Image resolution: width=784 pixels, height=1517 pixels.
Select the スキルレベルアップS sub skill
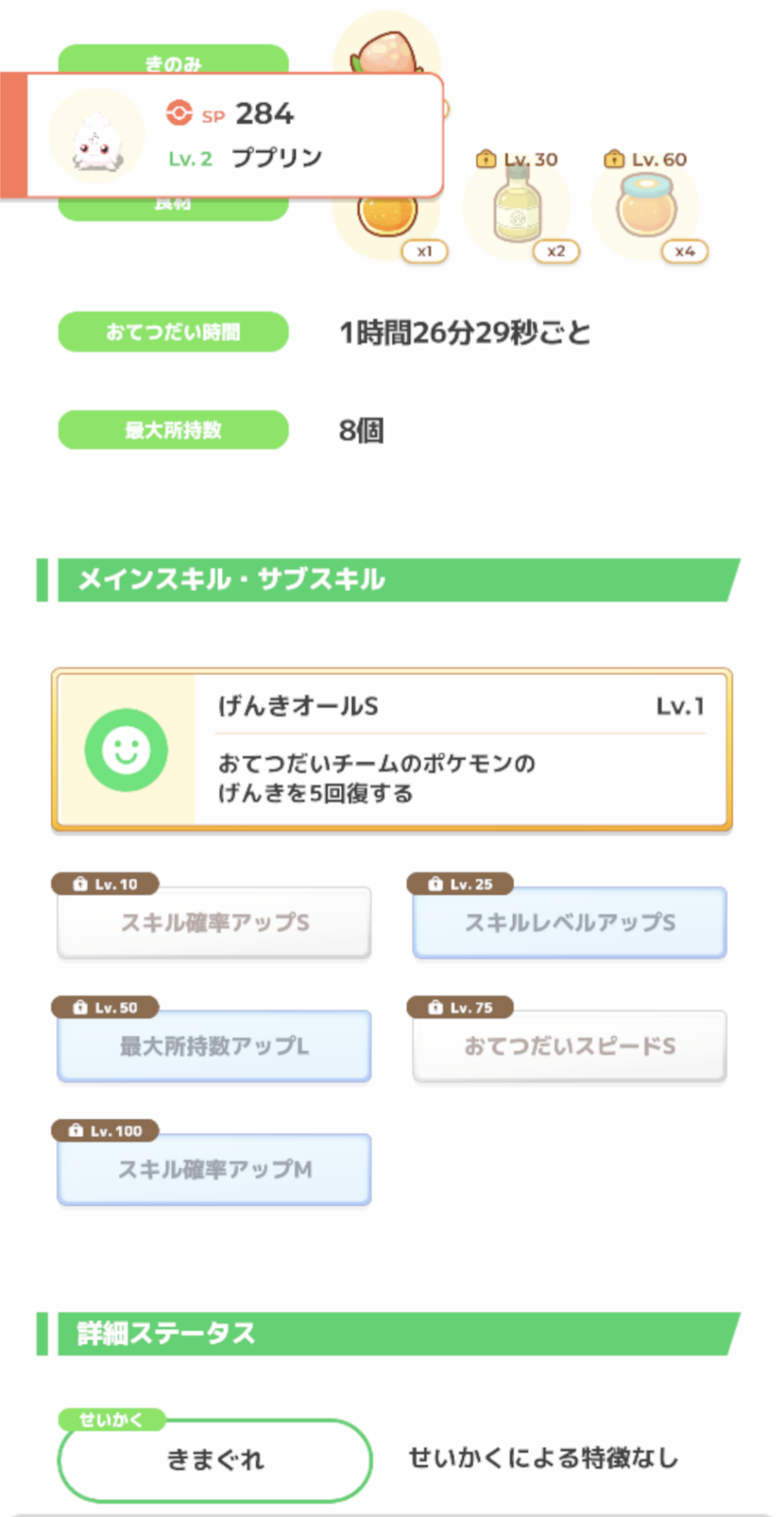[x=569, y=922]
